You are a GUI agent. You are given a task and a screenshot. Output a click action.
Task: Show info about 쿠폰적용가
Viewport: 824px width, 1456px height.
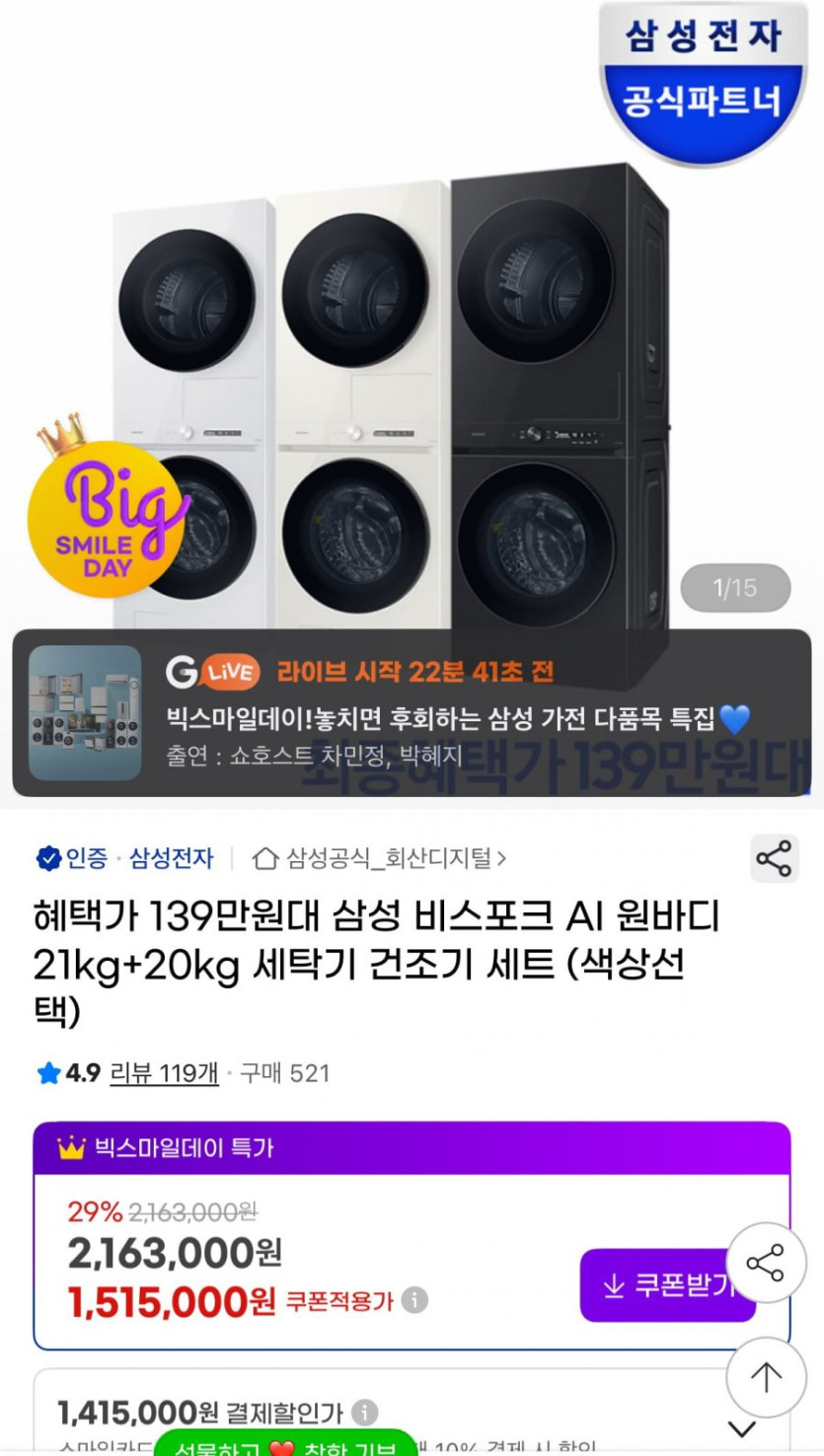tap(415, 1301)
